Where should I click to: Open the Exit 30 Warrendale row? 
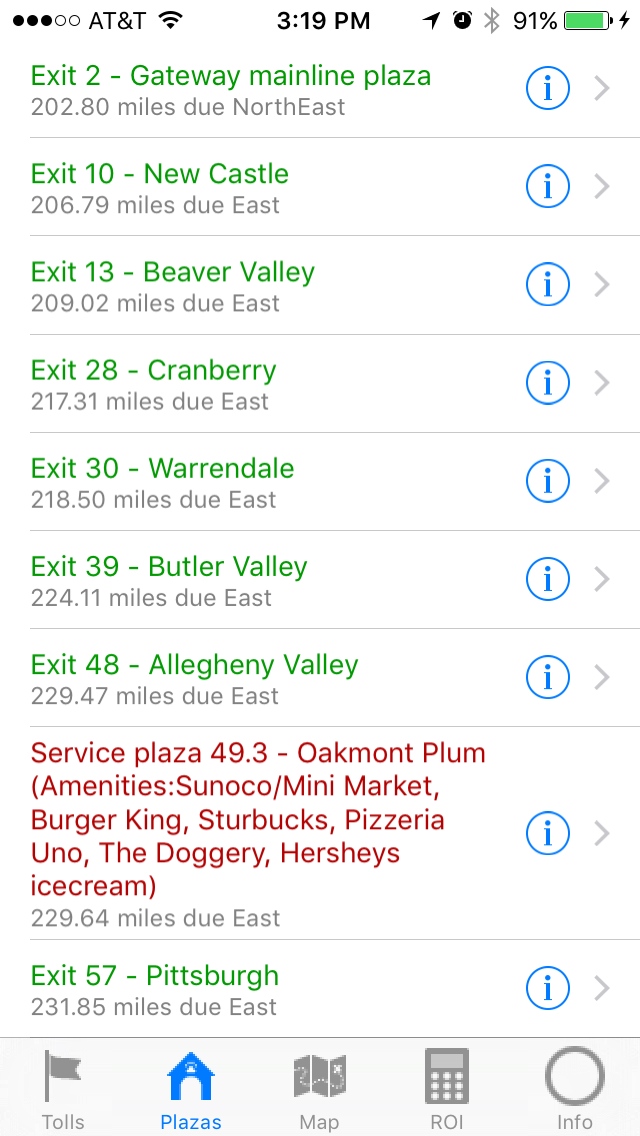[x=320, y=482]
